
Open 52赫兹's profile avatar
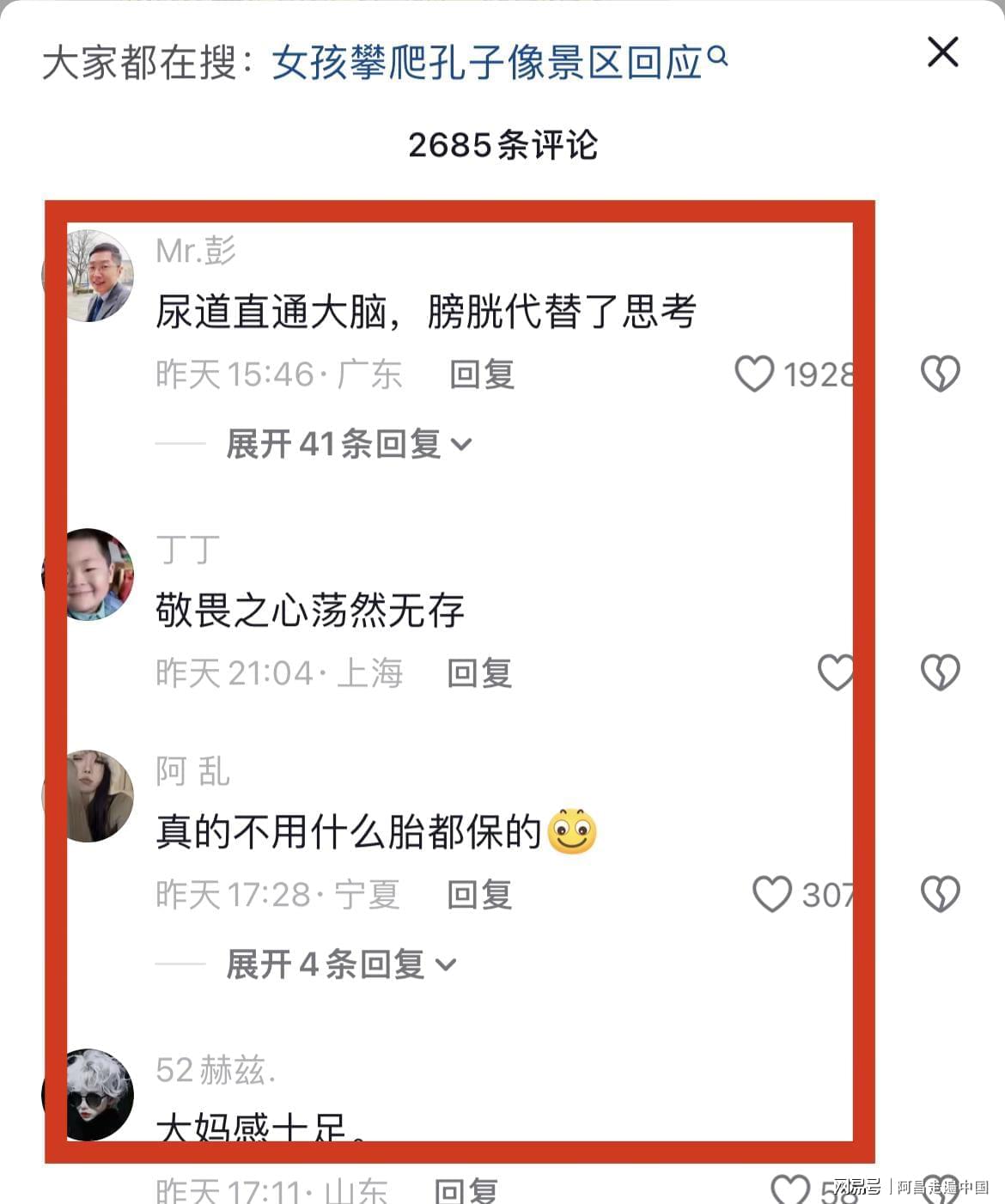coord(99,1095)
